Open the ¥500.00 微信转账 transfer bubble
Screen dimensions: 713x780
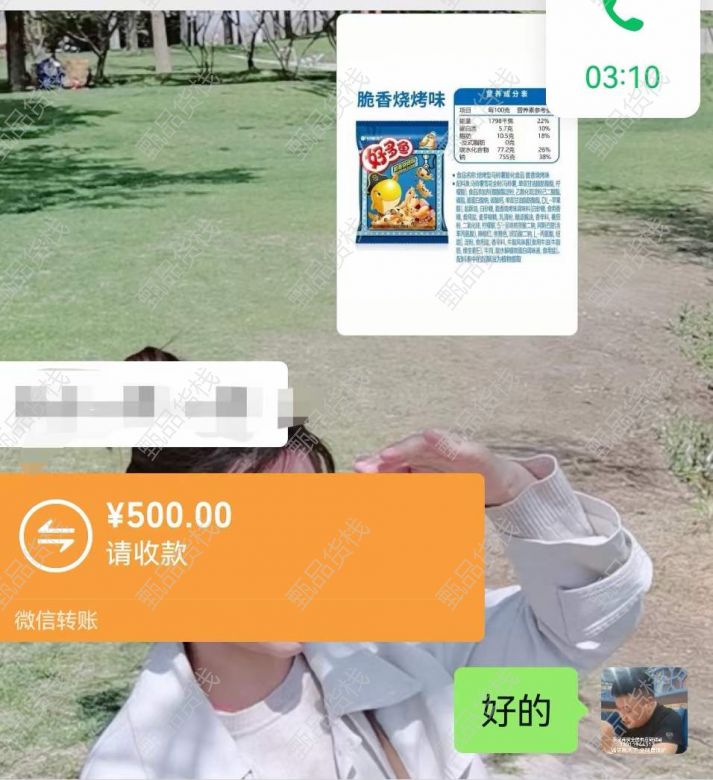click(x=242, y=555)
